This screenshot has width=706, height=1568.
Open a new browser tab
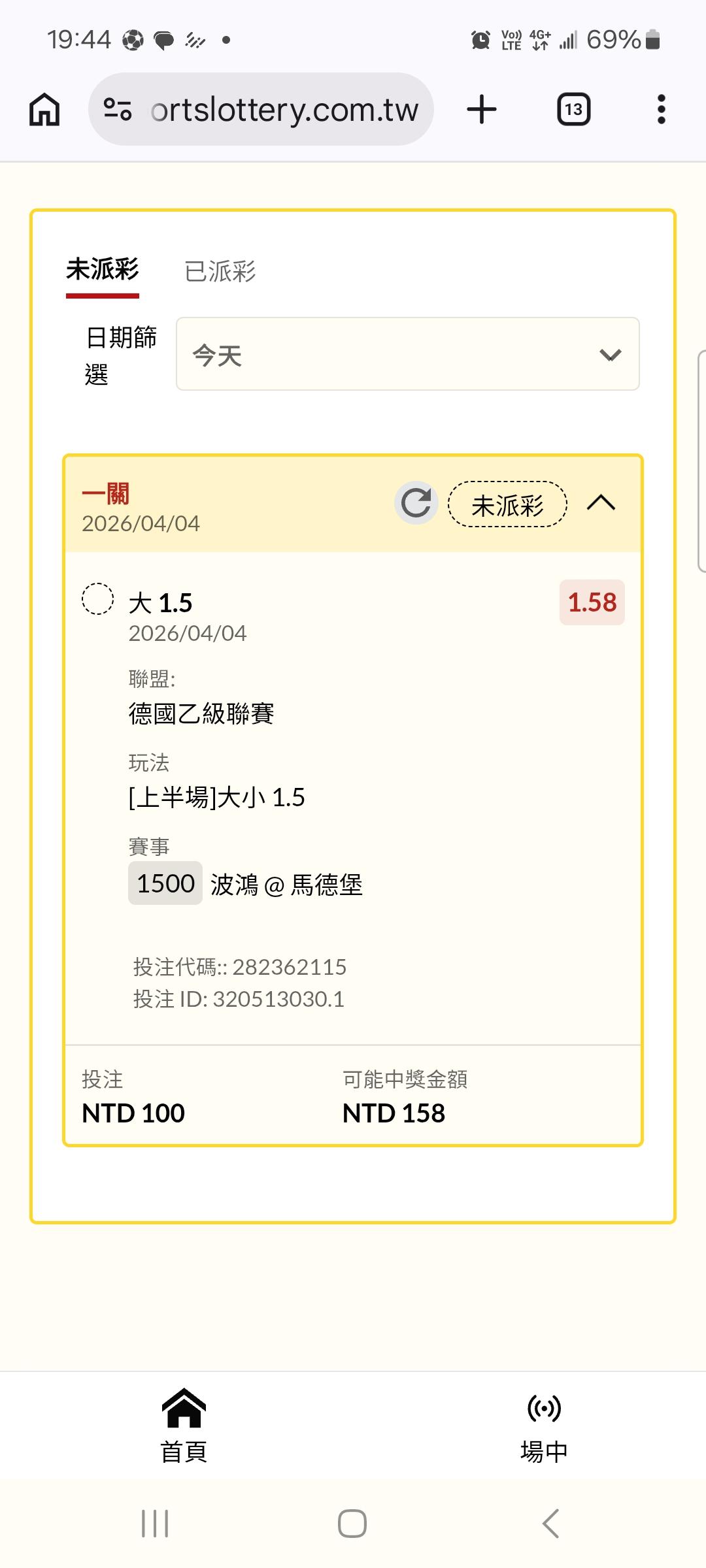click(482, 109)
